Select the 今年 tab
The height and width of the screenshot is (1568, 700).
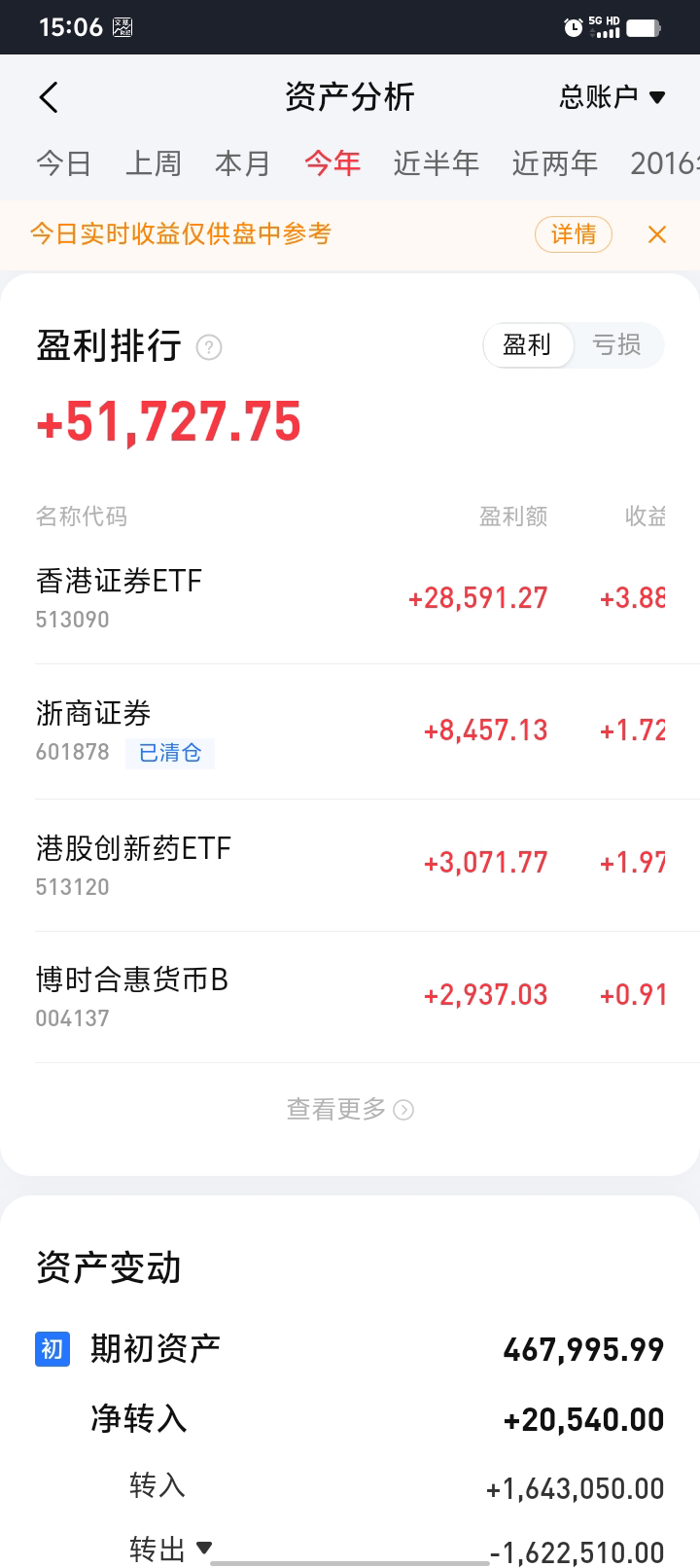point(332,163)
